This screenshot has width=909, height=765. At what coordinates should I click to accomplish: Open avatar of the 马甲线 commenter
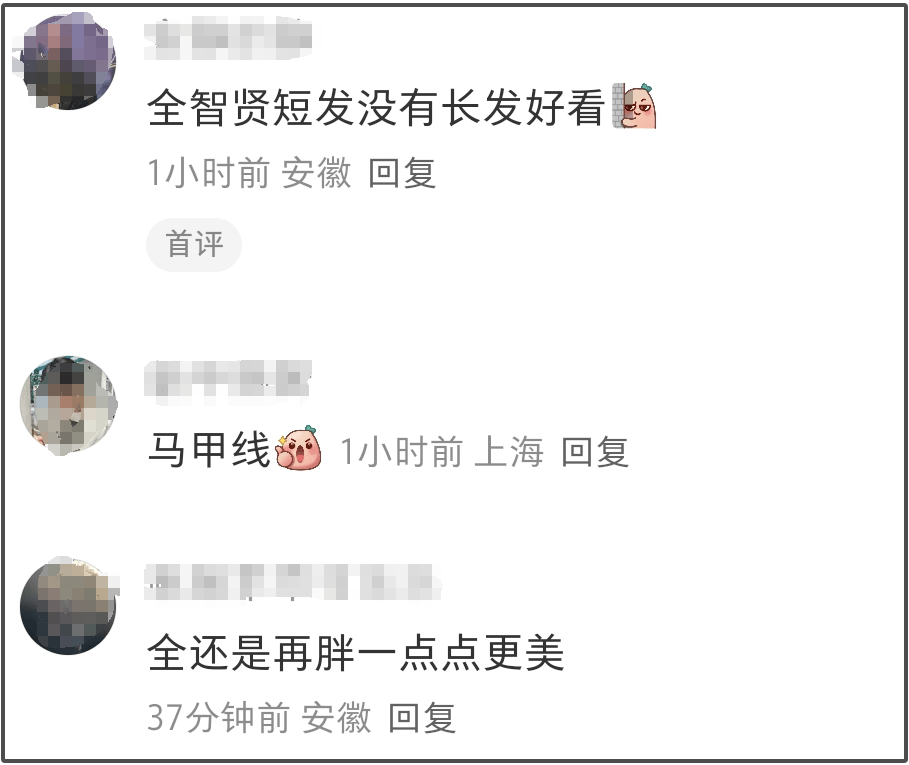[68, 406]
